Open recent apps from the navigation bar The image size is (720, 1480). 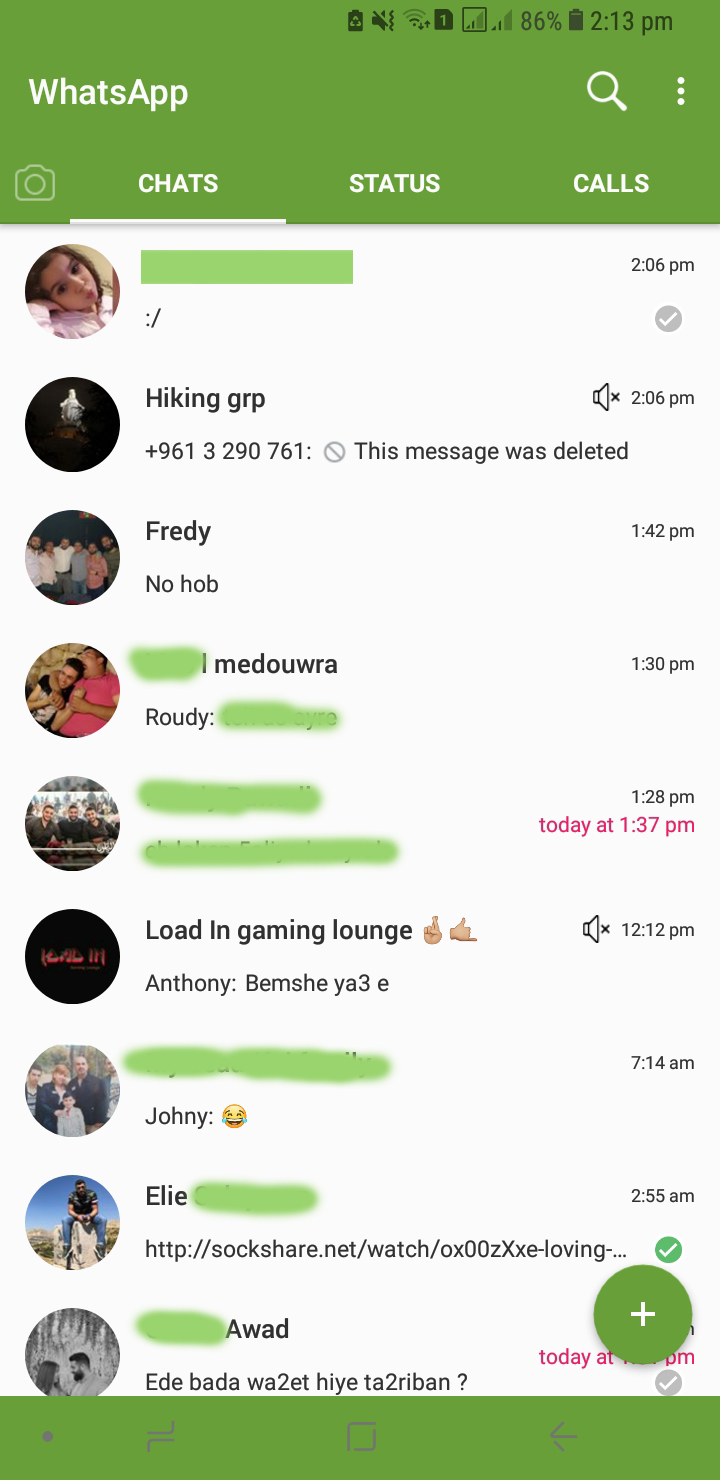(160, 1437)
